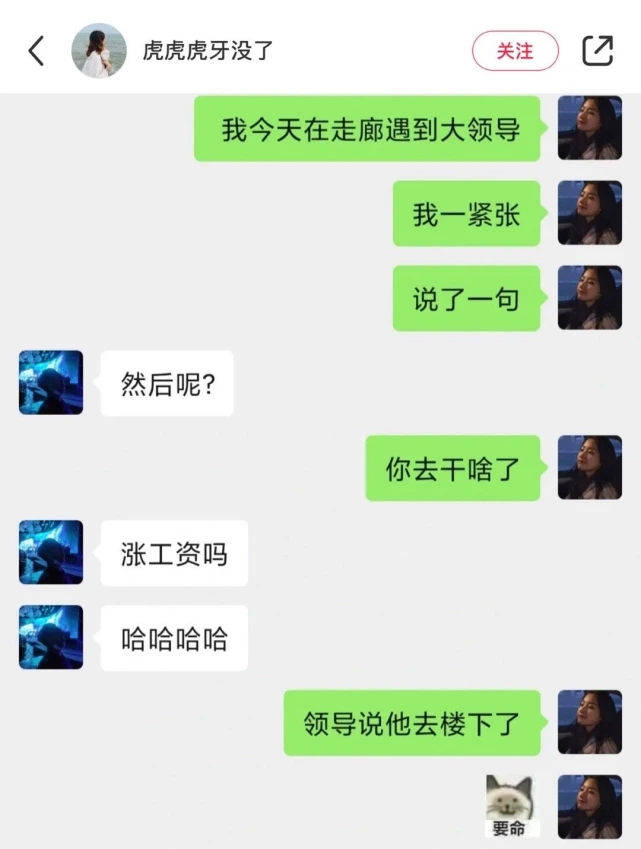Share this post using the share icon
The width and height of the screenshot is (641, 849).
(597, 51)
